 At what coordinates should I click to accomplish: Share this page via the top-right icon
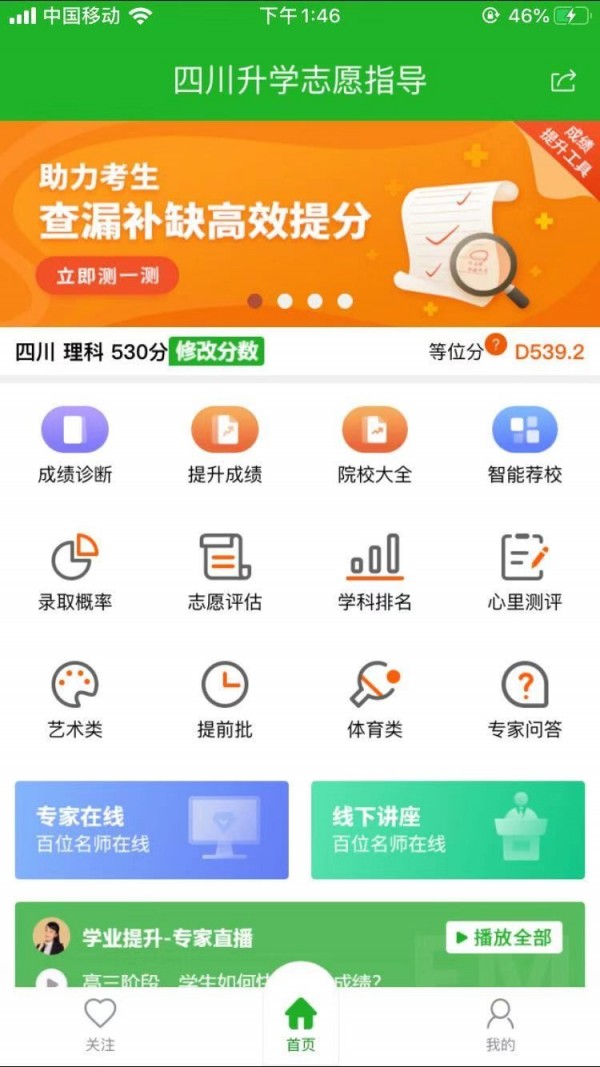(563, 81)
